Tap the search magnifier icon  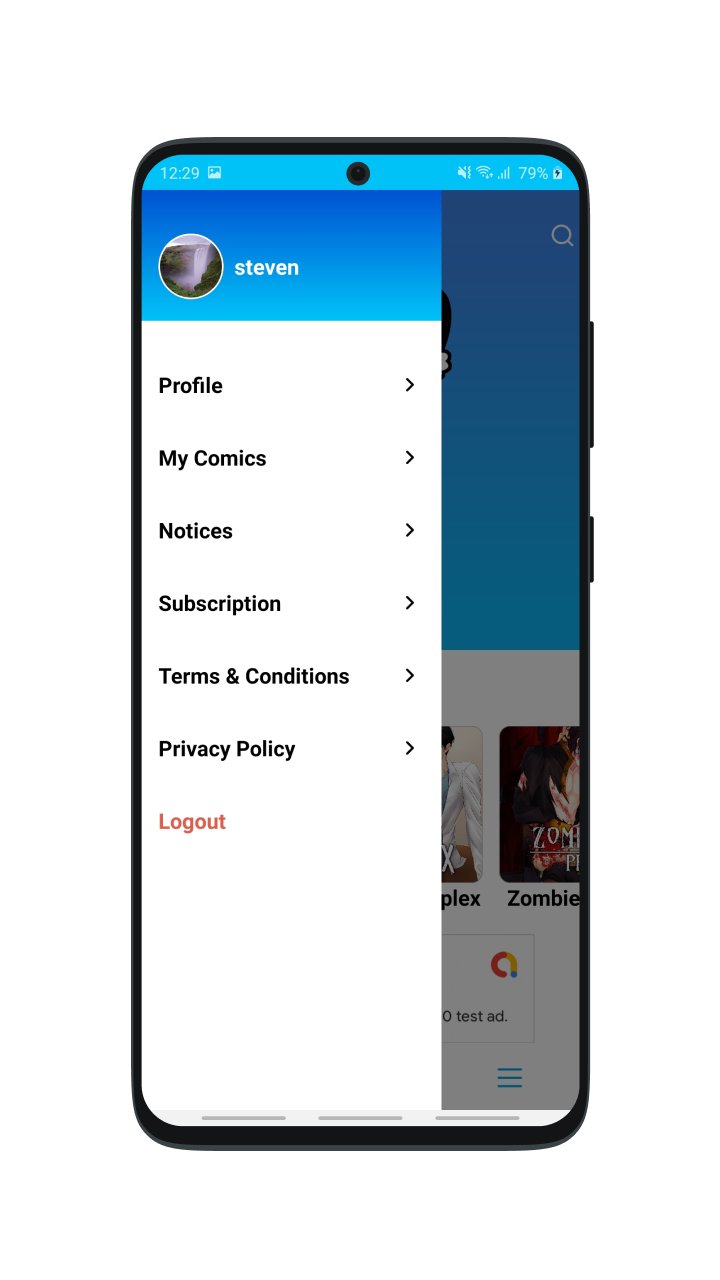tap(563, 235)
